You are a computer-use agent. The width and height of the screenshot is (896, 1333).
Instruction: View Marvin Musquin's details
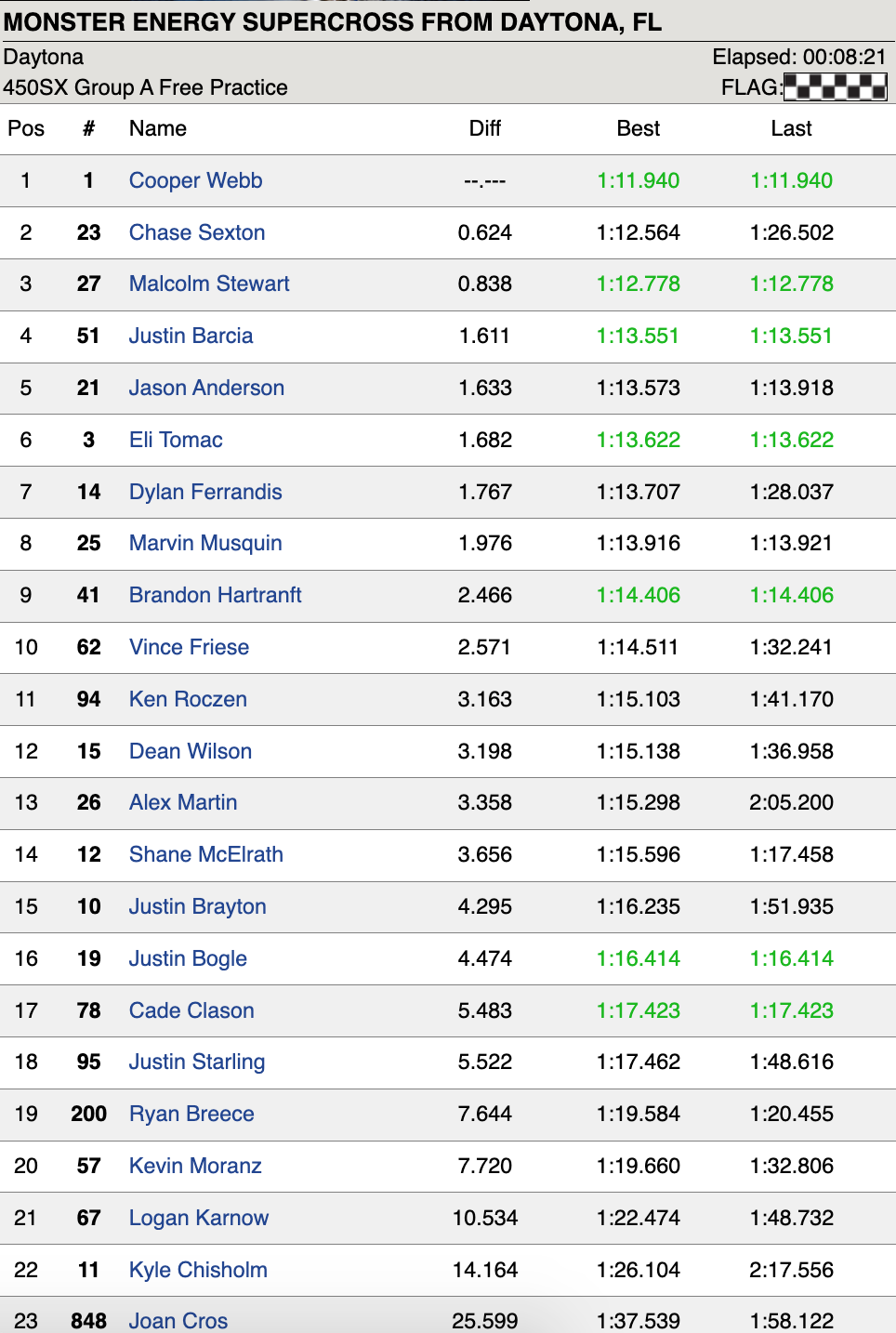(205, 543)
